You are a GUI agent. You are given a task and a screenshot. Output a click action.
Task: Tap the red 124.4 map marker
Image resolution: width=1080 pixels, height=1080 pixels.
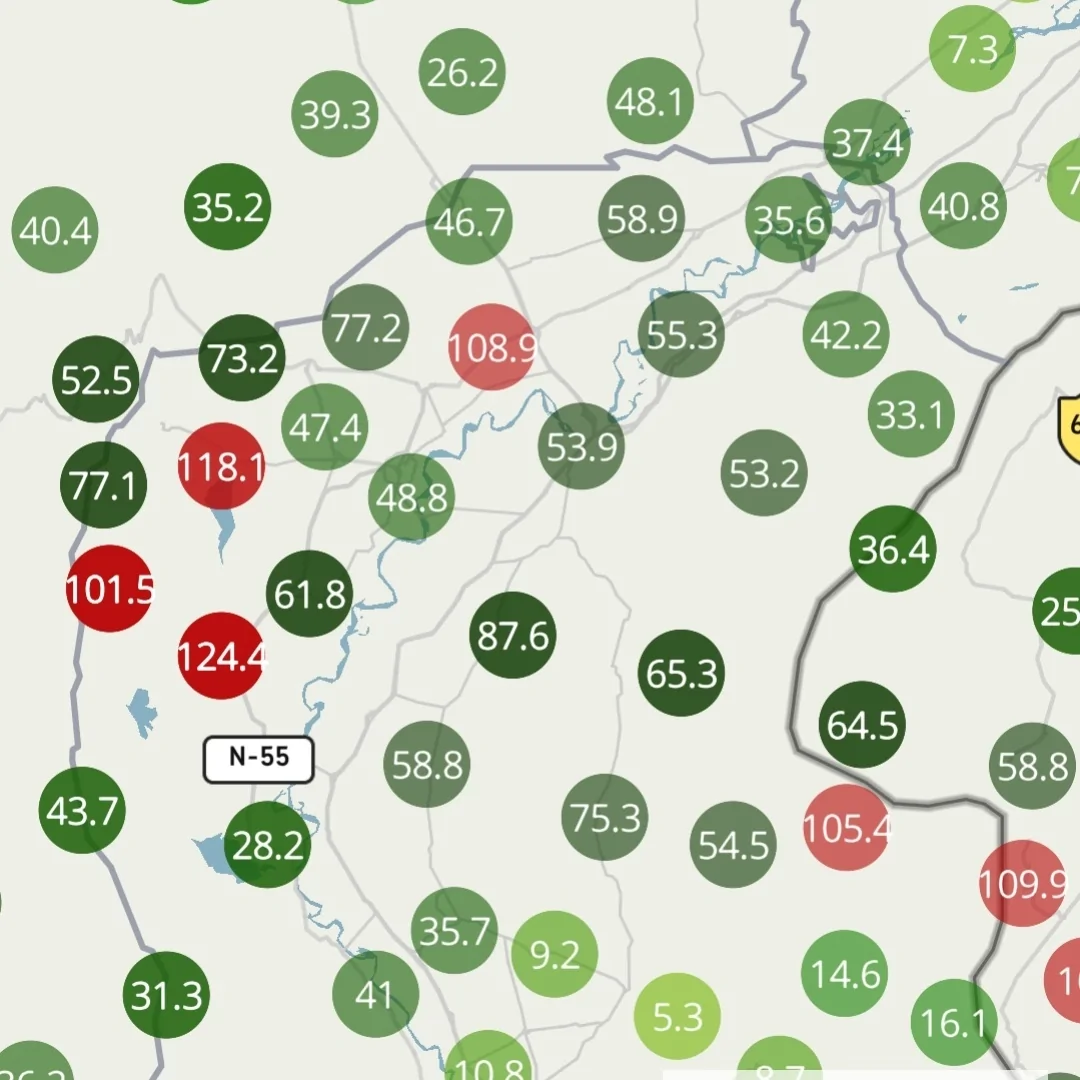pos(221,656)
